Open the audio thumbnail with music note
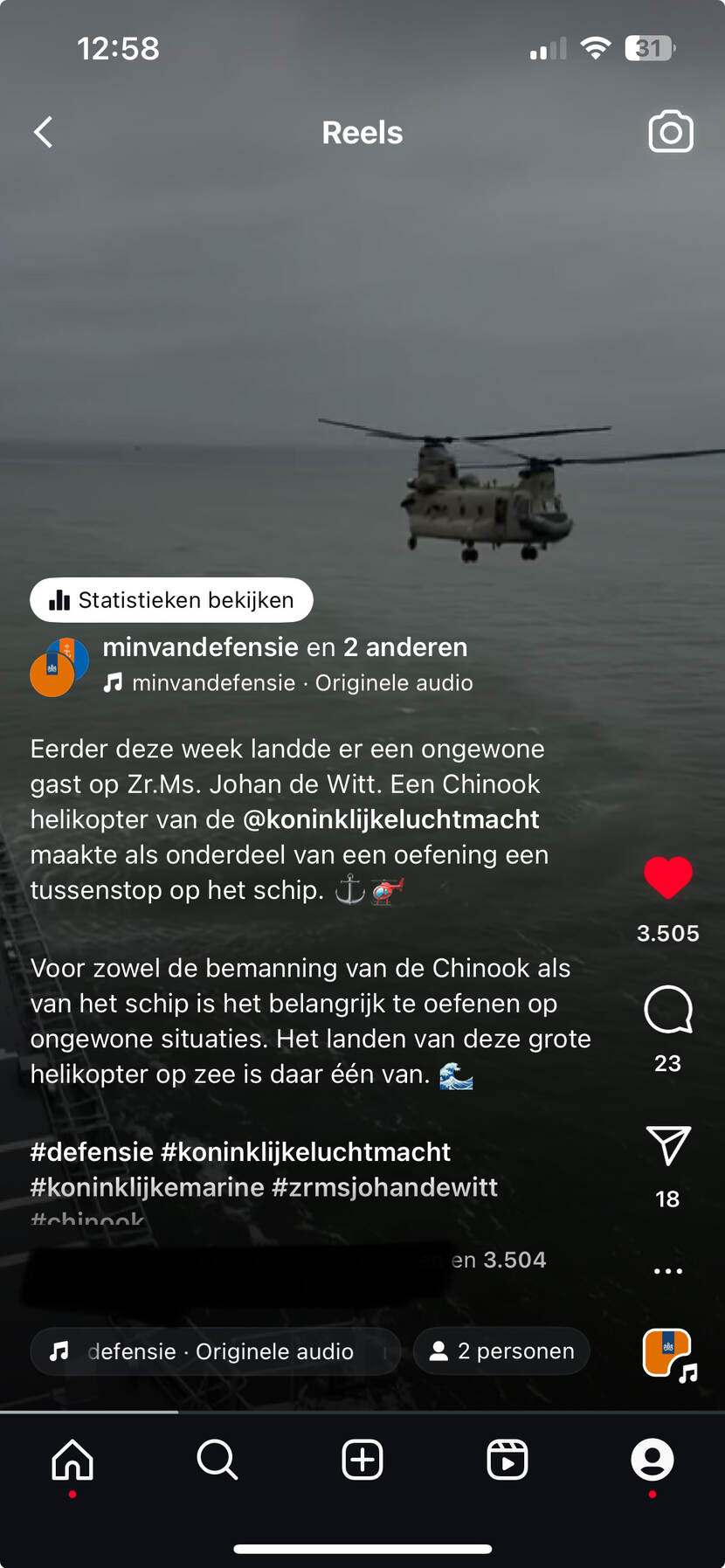Screen dimensions: 725x1568 click(x=668, y=1353)
